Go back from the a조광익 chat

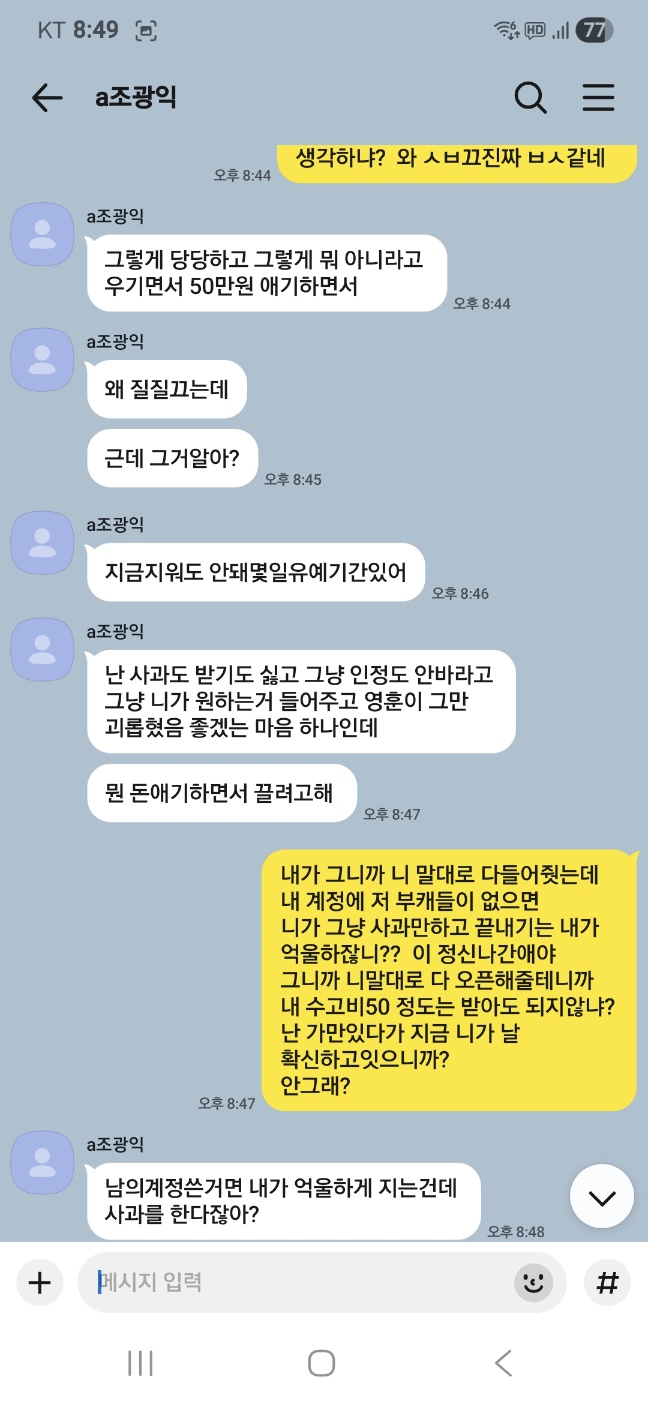coord(47,97)
